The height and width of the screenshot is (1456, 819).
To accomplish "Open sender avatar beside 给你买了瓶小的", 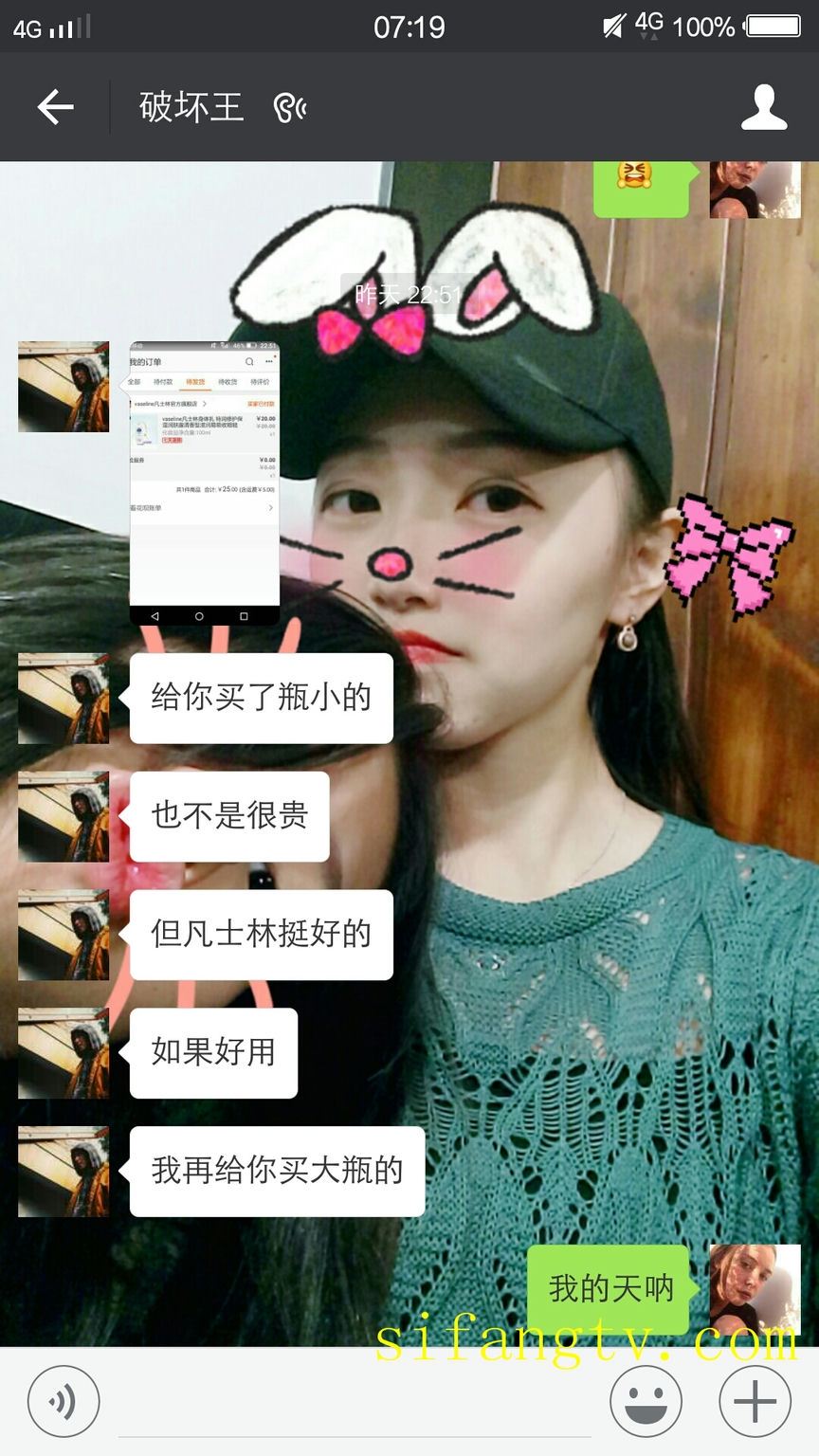I will [64, 699].
